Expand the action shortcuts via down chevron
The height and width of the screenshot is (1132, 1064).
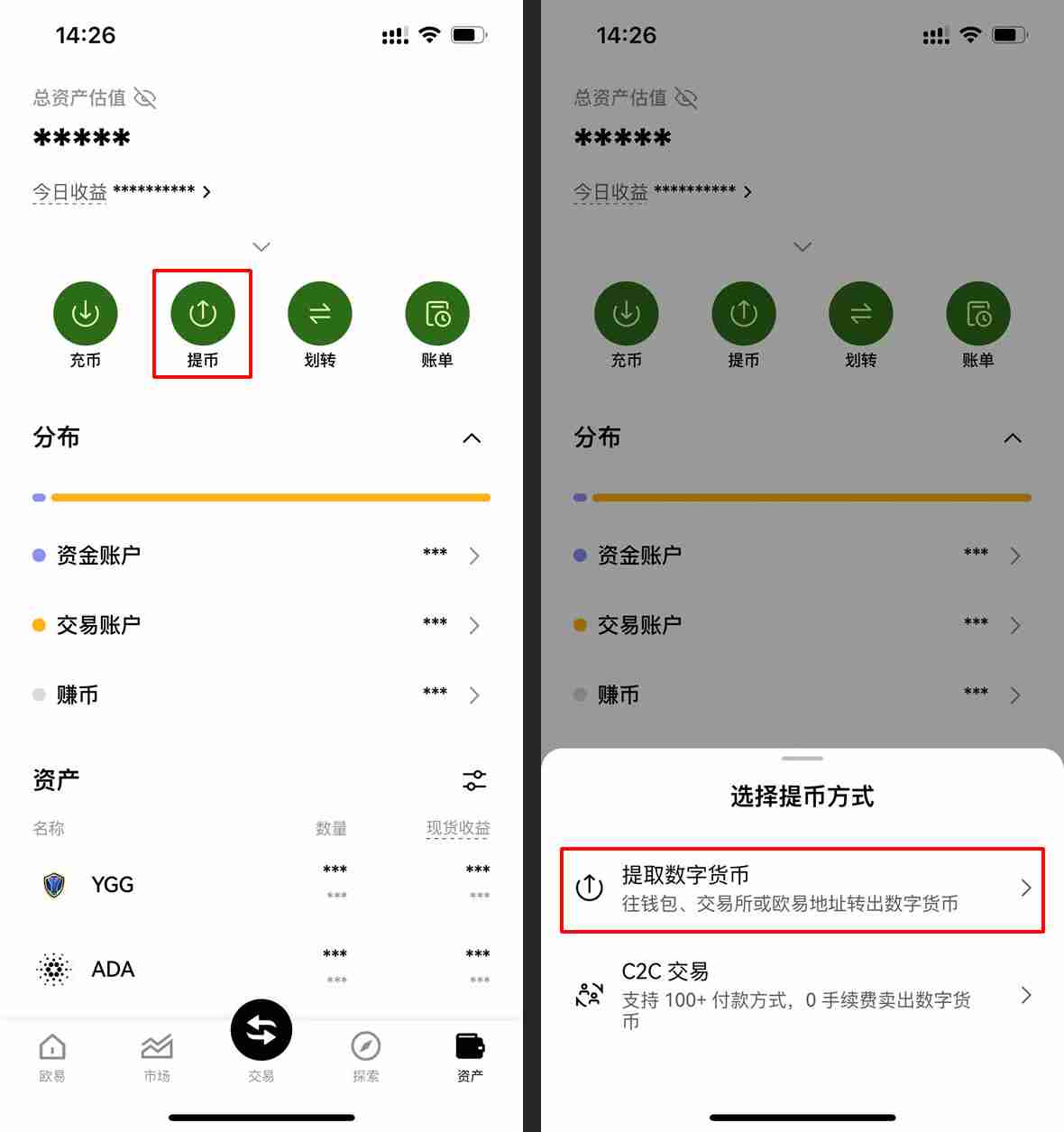point(261,246)
